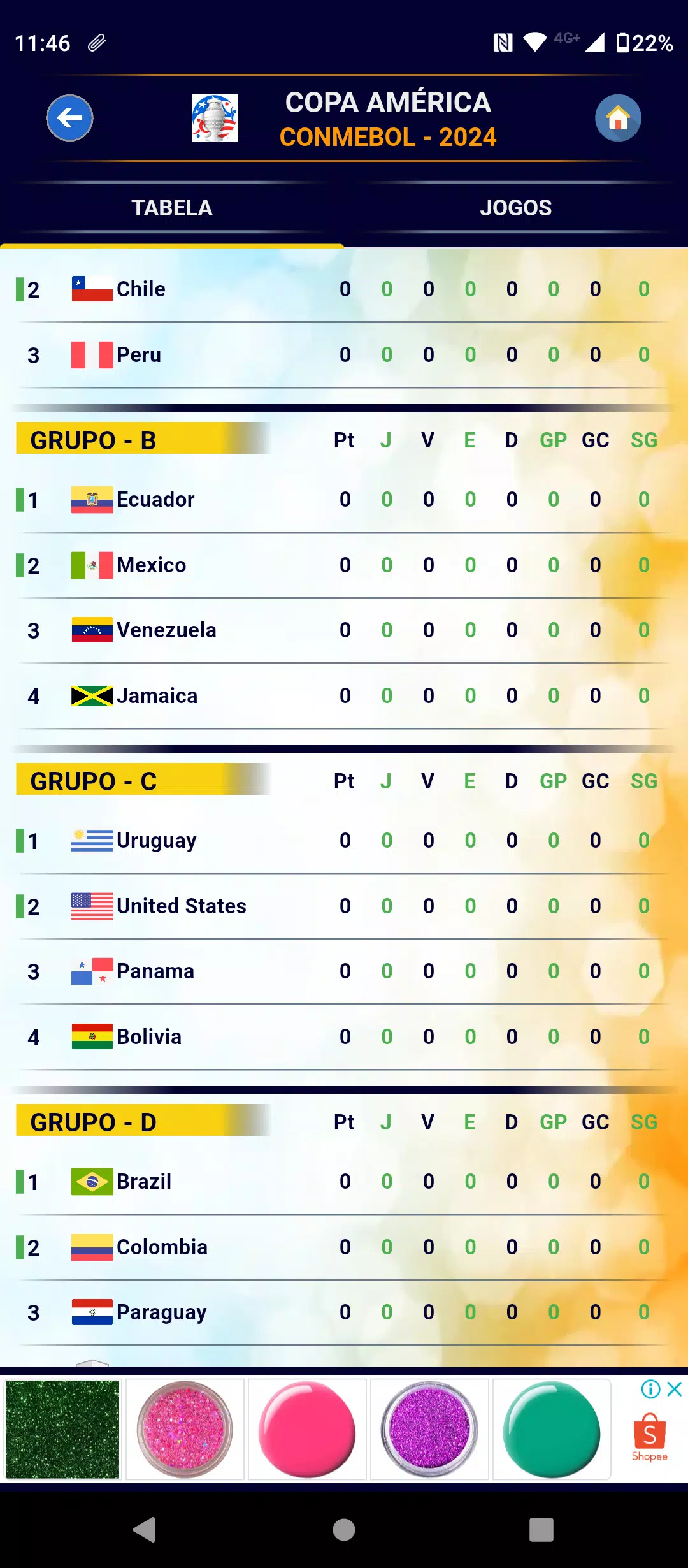Select the TABELA tab
This screenshot has width=688, height=1568.
pos(172,208)
